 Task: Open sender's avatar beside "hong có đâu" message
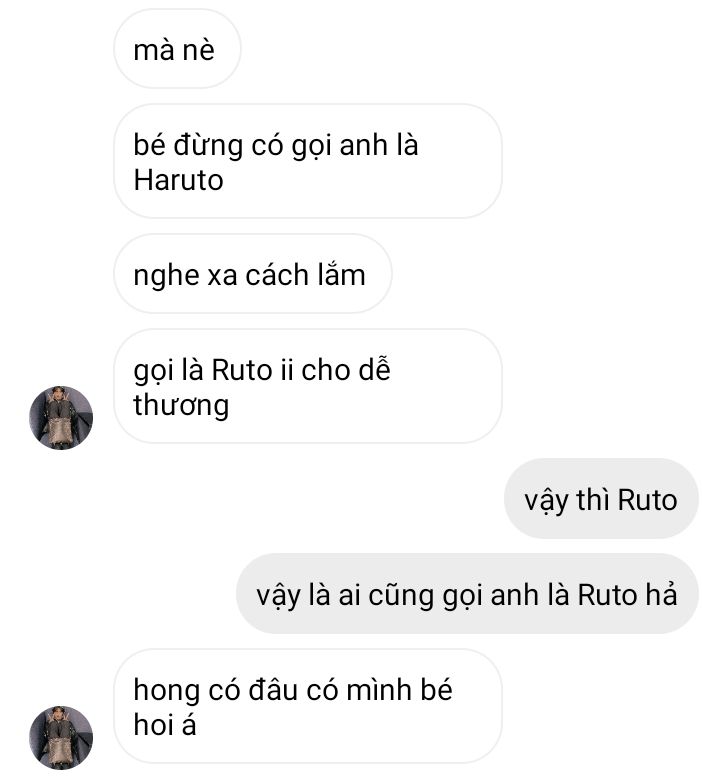(61, 737)
